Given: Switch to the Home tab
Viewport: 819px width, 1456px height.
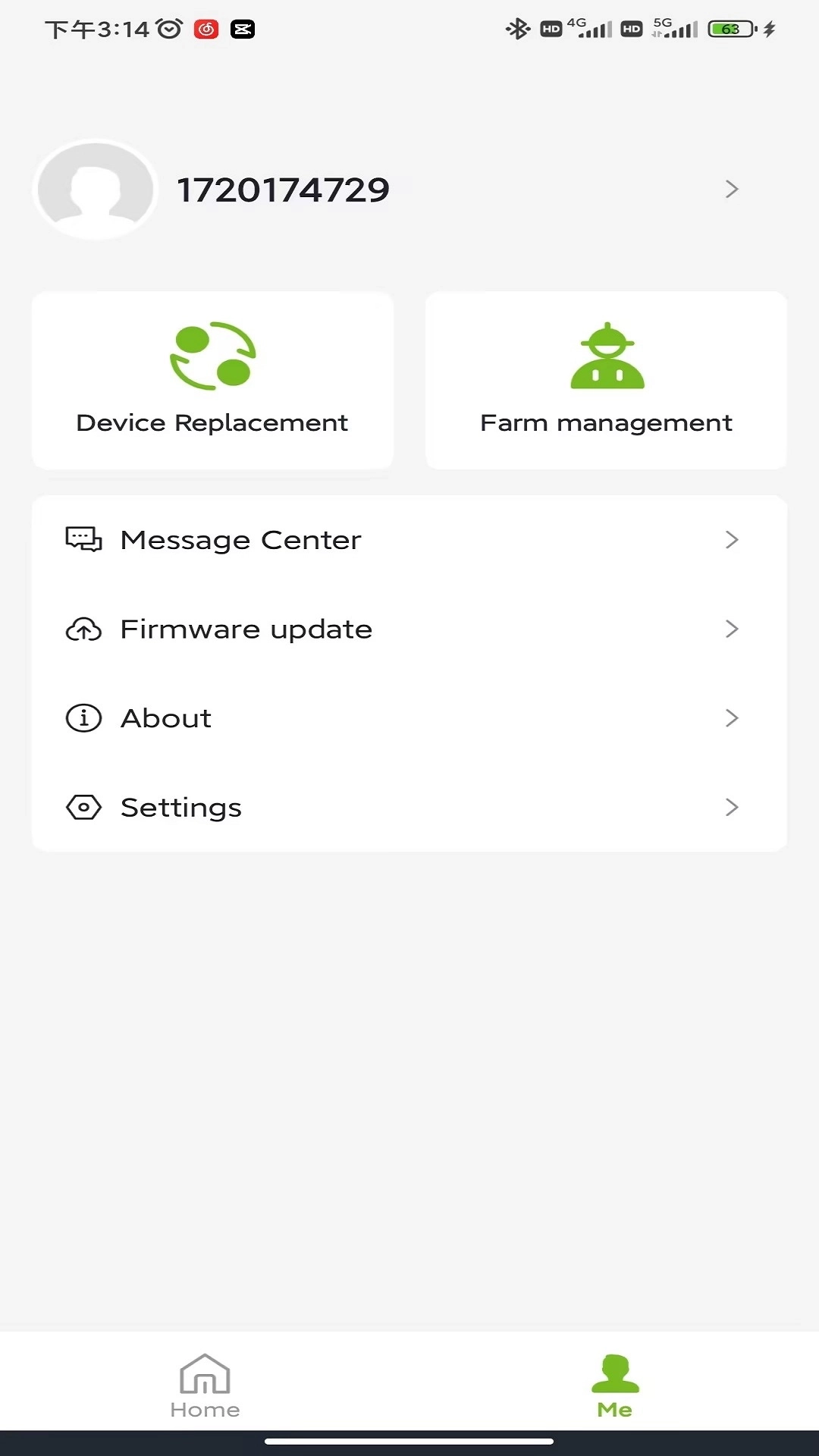Looking at the screenshot, I should pyautogui.click(x=205, y=1385).
